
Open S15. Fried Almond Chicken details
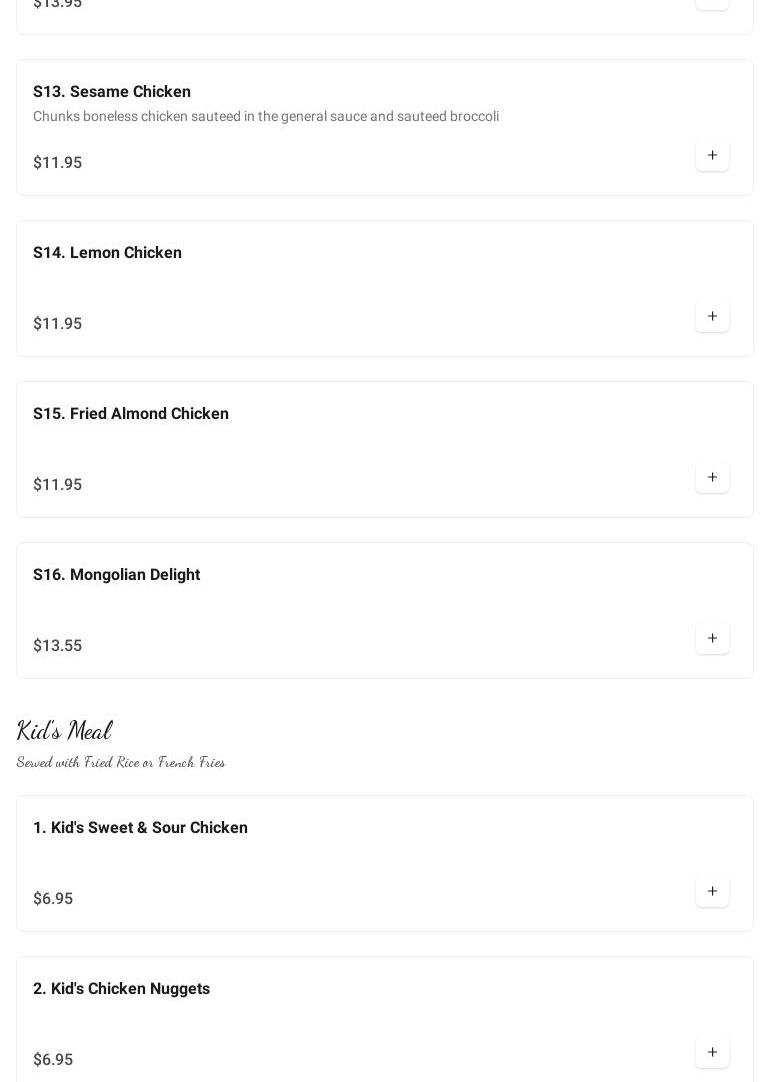point(131,414)
